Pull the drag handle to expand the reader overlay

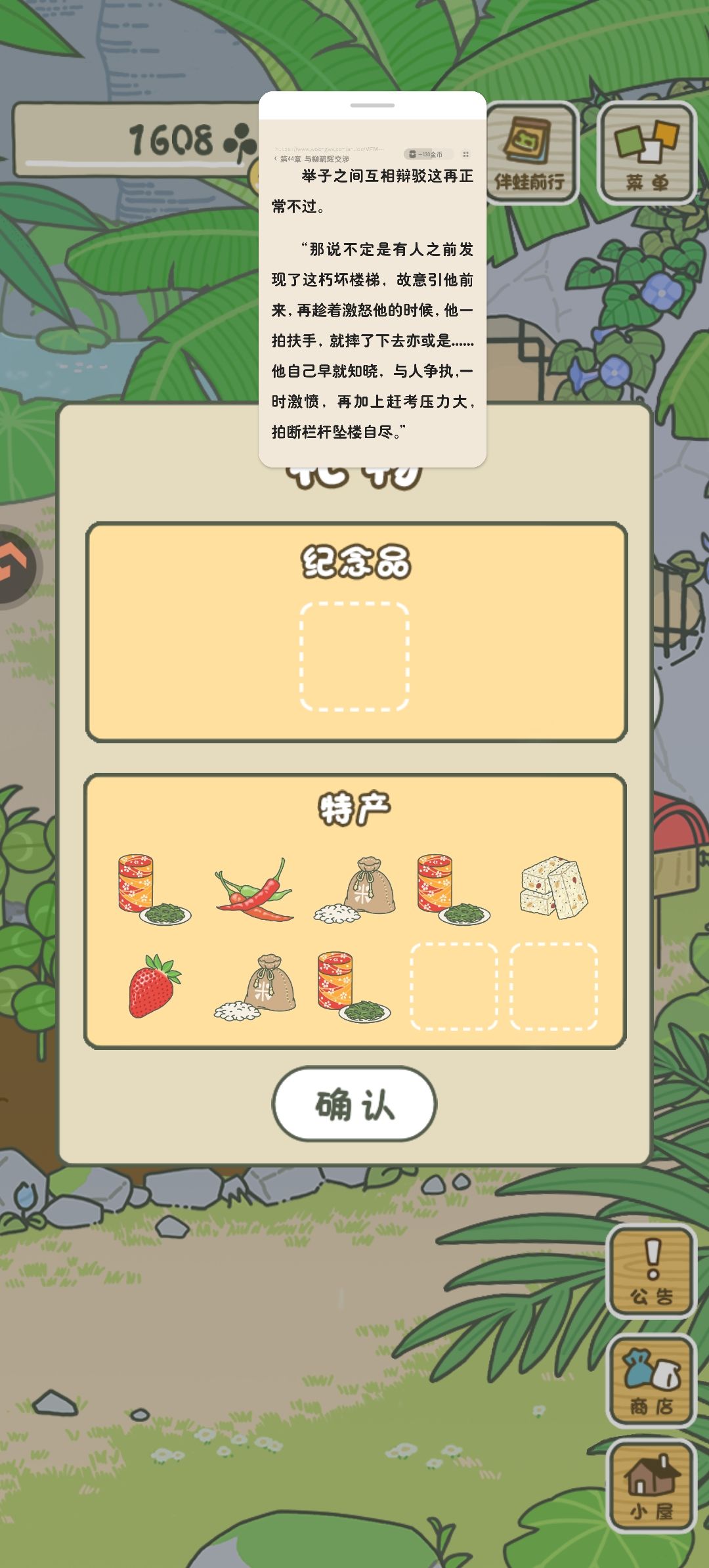click(374, 105)
